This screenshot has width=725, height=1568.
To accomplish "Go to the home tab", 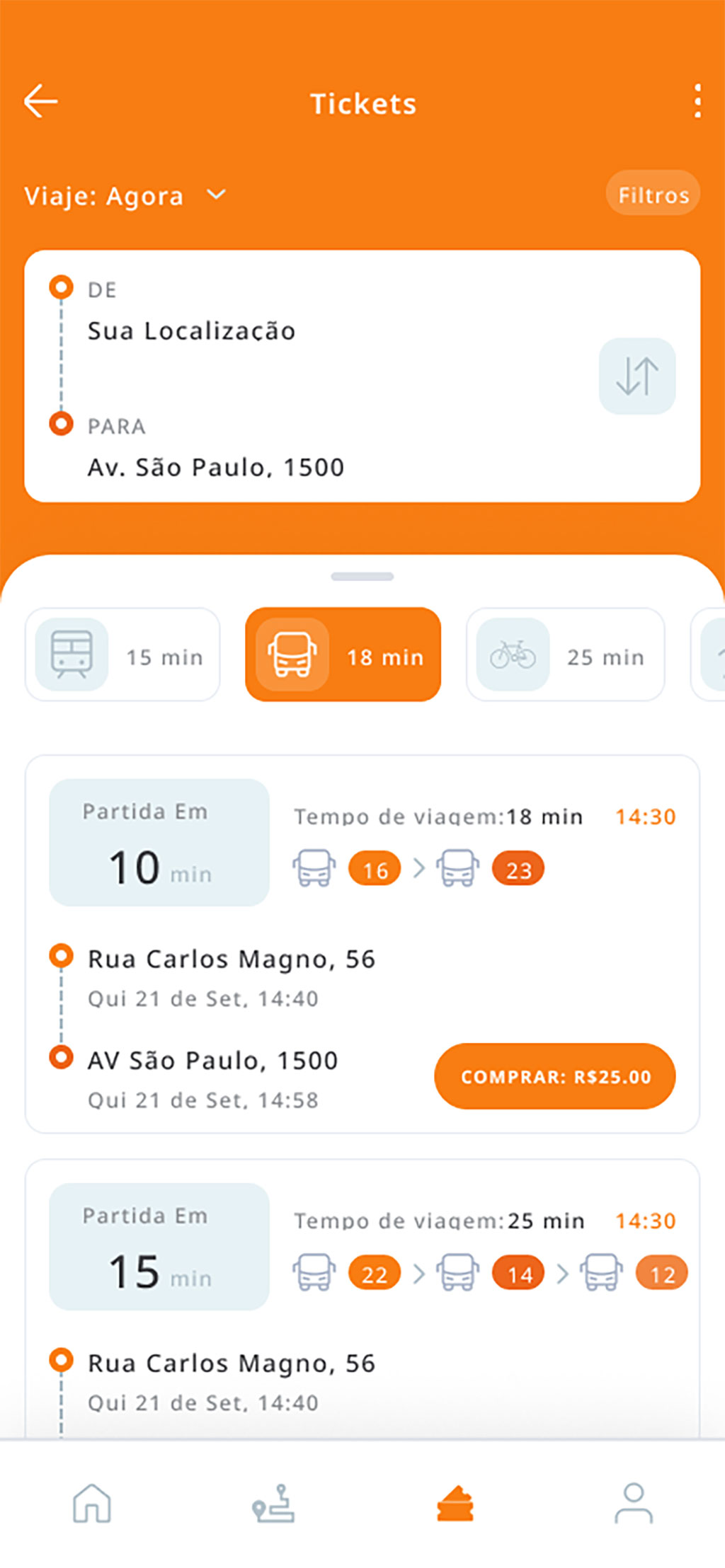I will pyautogui.click(x=92, y=1503).
